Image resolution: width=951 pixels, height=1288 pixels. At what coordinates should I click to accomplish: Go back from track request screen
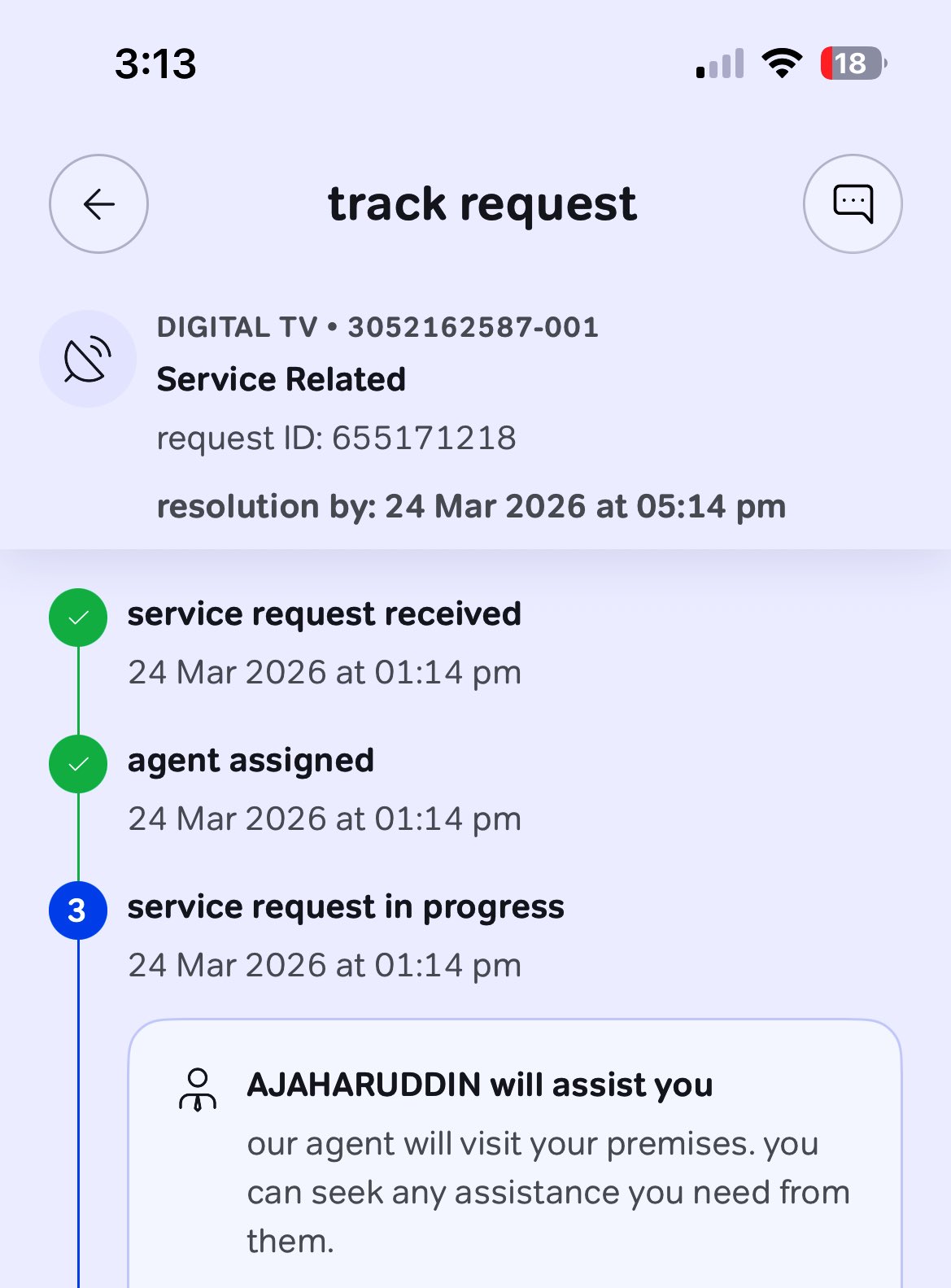click(98, 203)
